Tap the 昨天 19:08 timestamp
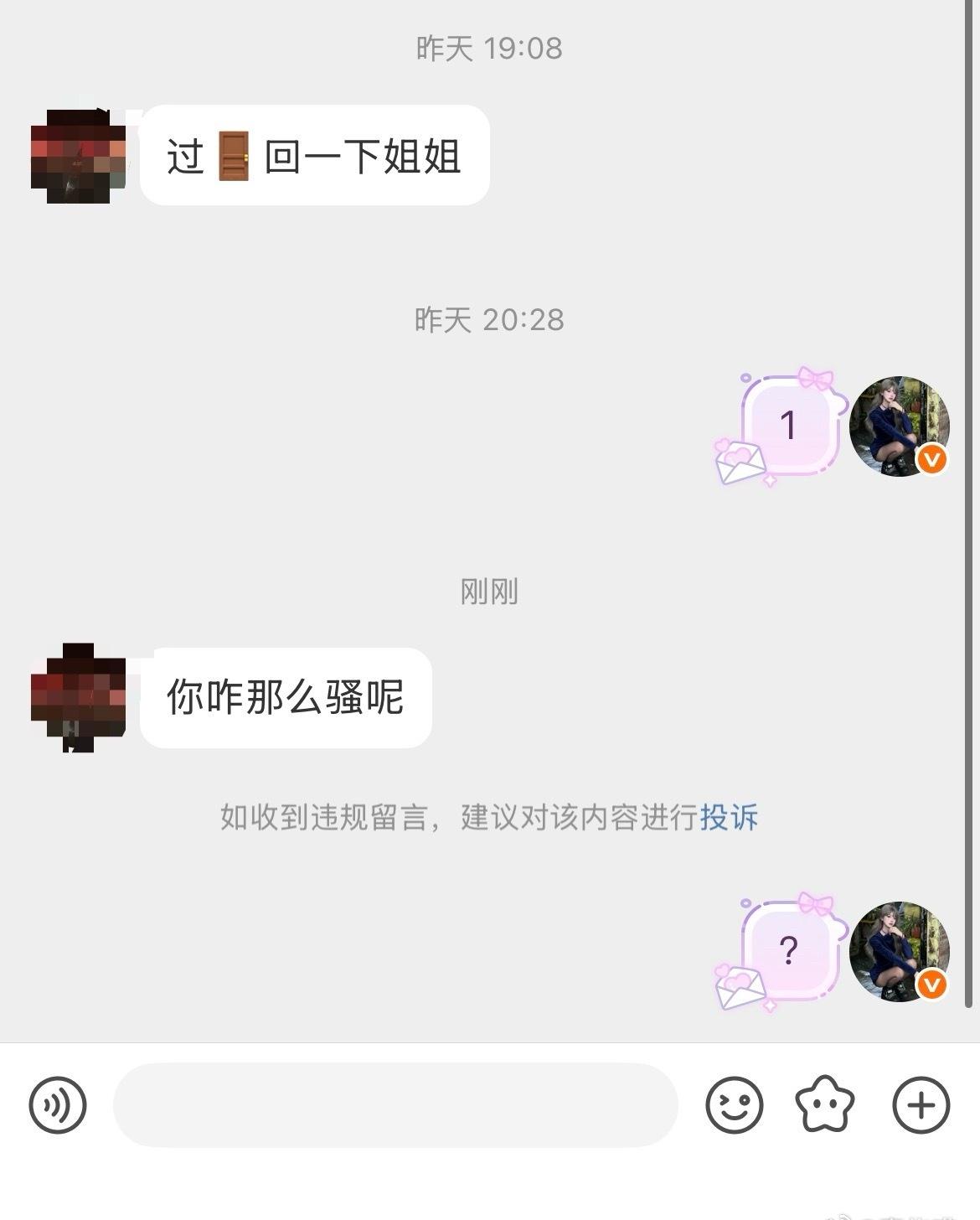Image resolution: width=980 pixels, height=1220 pixels. 490,49
